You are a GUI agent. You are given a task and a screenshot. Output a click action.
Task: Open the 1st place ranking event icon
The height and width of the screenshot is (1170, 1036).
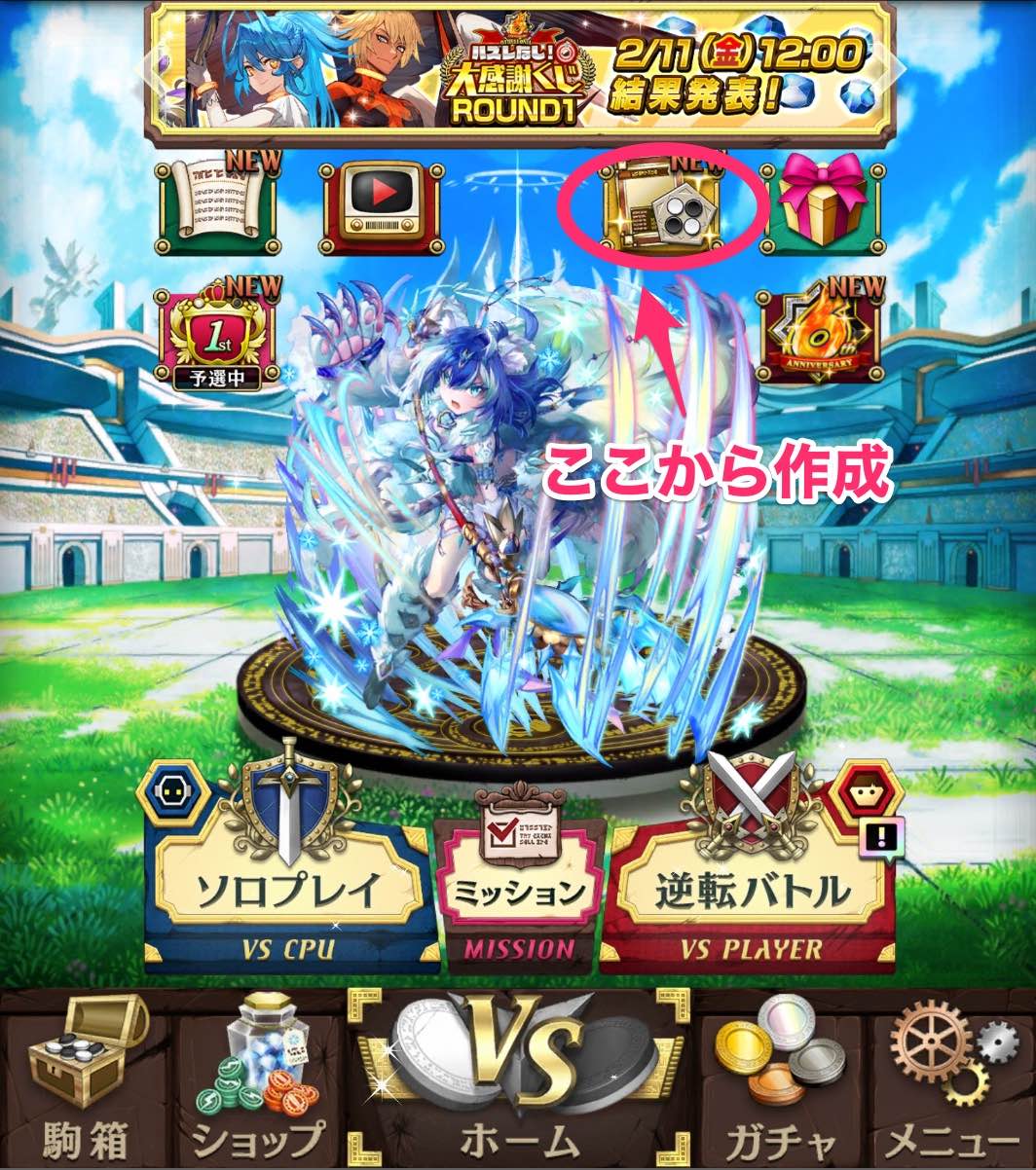[x=216, y=332]
